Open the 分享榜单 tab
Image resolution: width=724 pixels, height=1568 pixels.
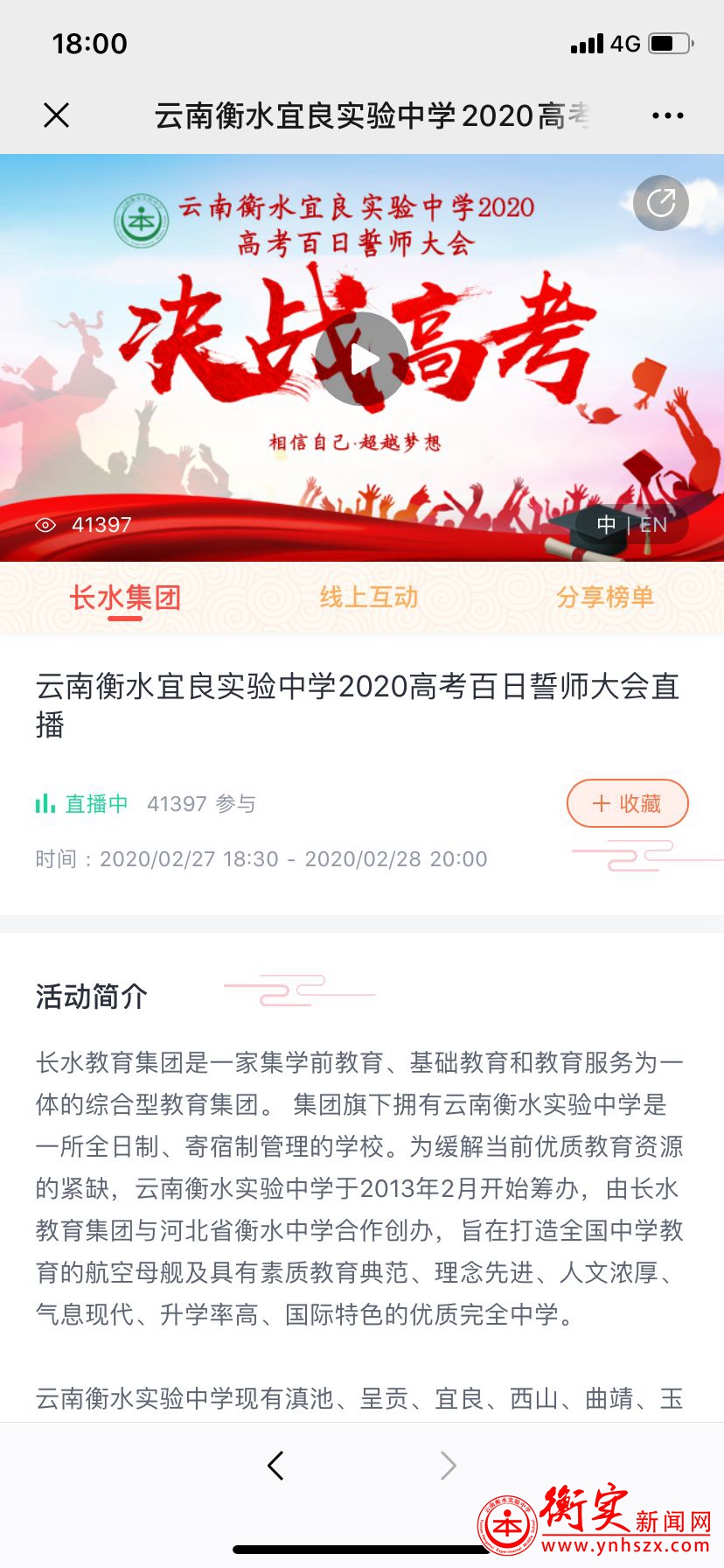605,598
